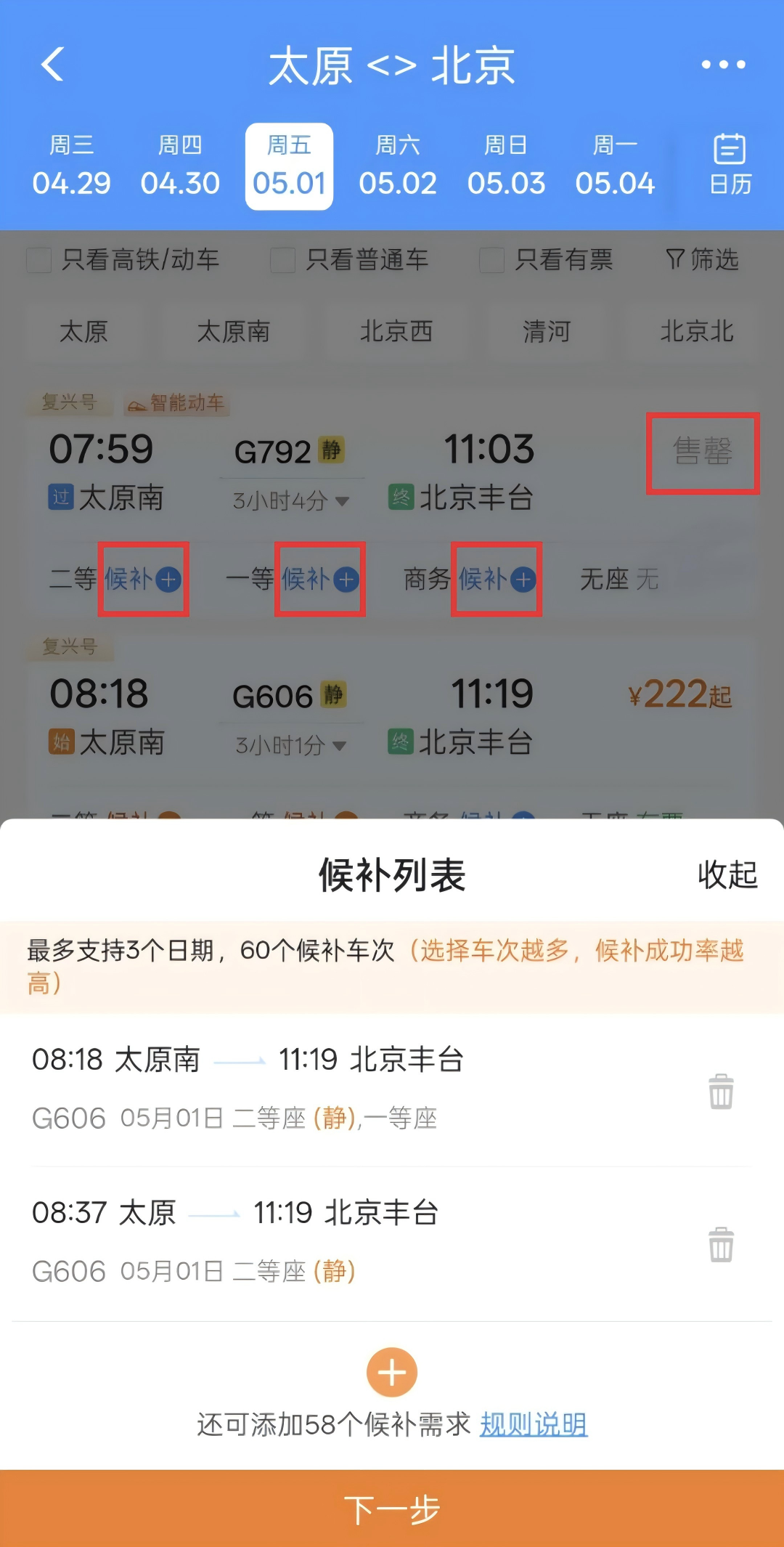Delete the 08:18 太原南 waitlist entry
784x1547 pixels.
[x=721, y=1091]
